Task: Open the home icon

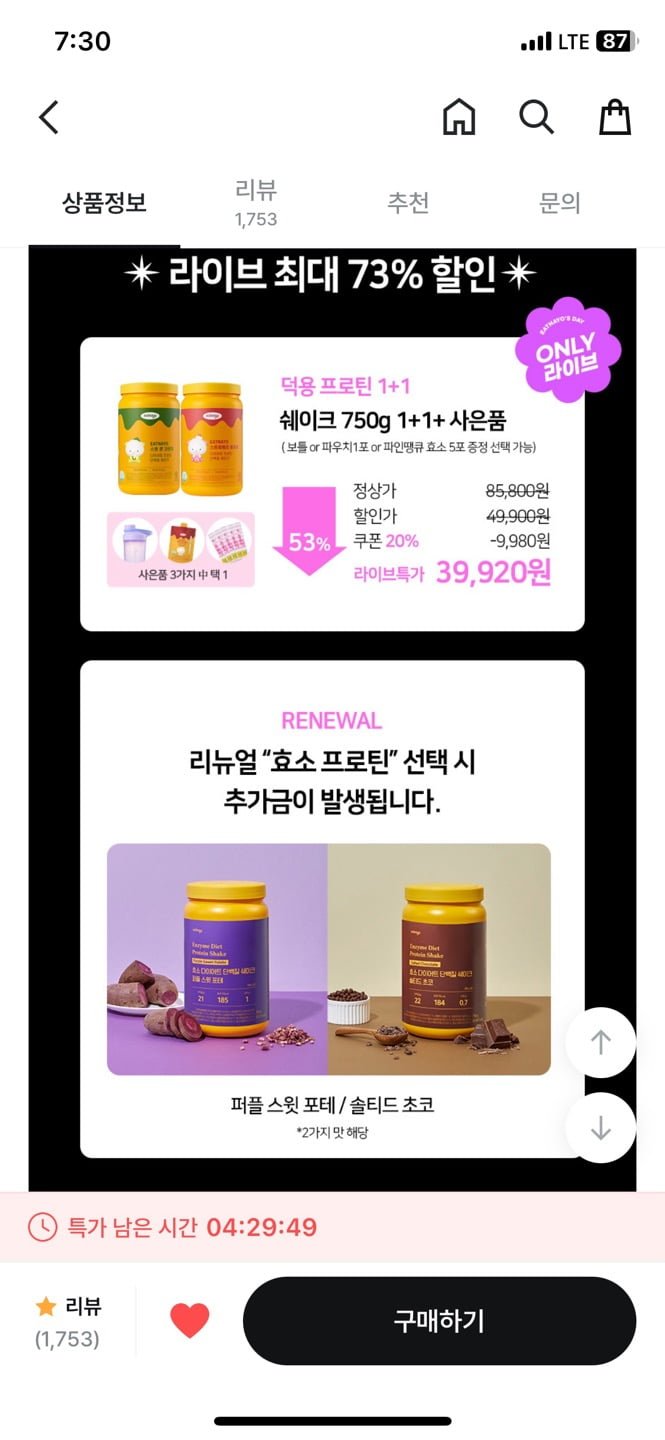Action: (459, 118)
